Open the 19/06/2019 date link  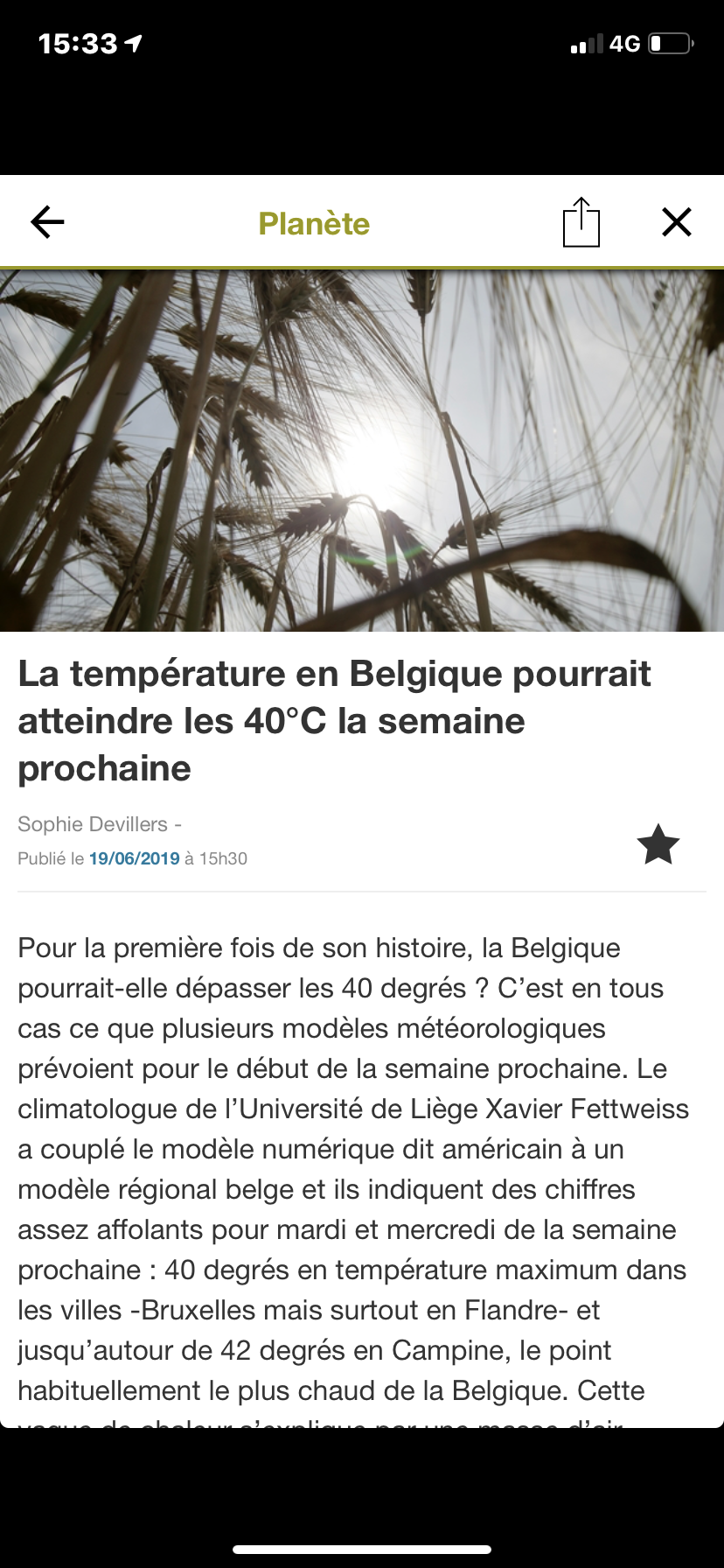pyautogui.click(x=134, y=858)
